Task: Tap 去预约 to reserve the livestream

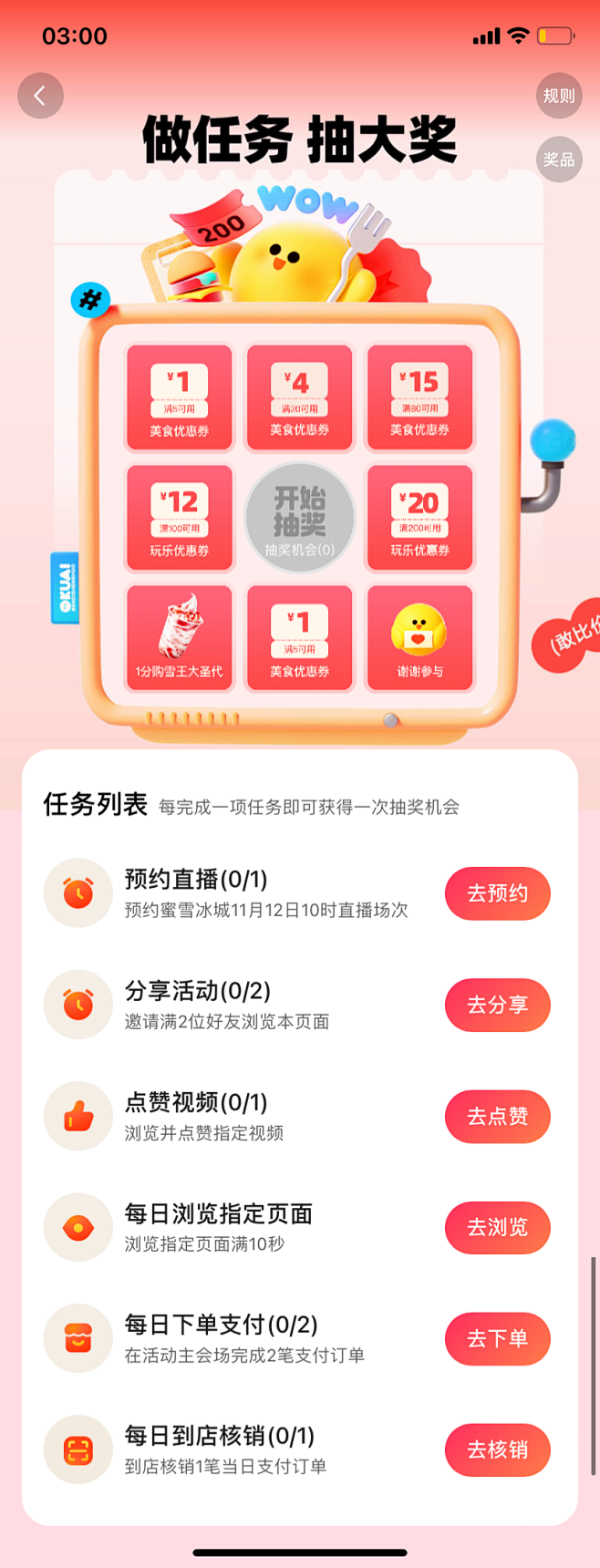Action: pyautogui.click(x=498, y=893)
